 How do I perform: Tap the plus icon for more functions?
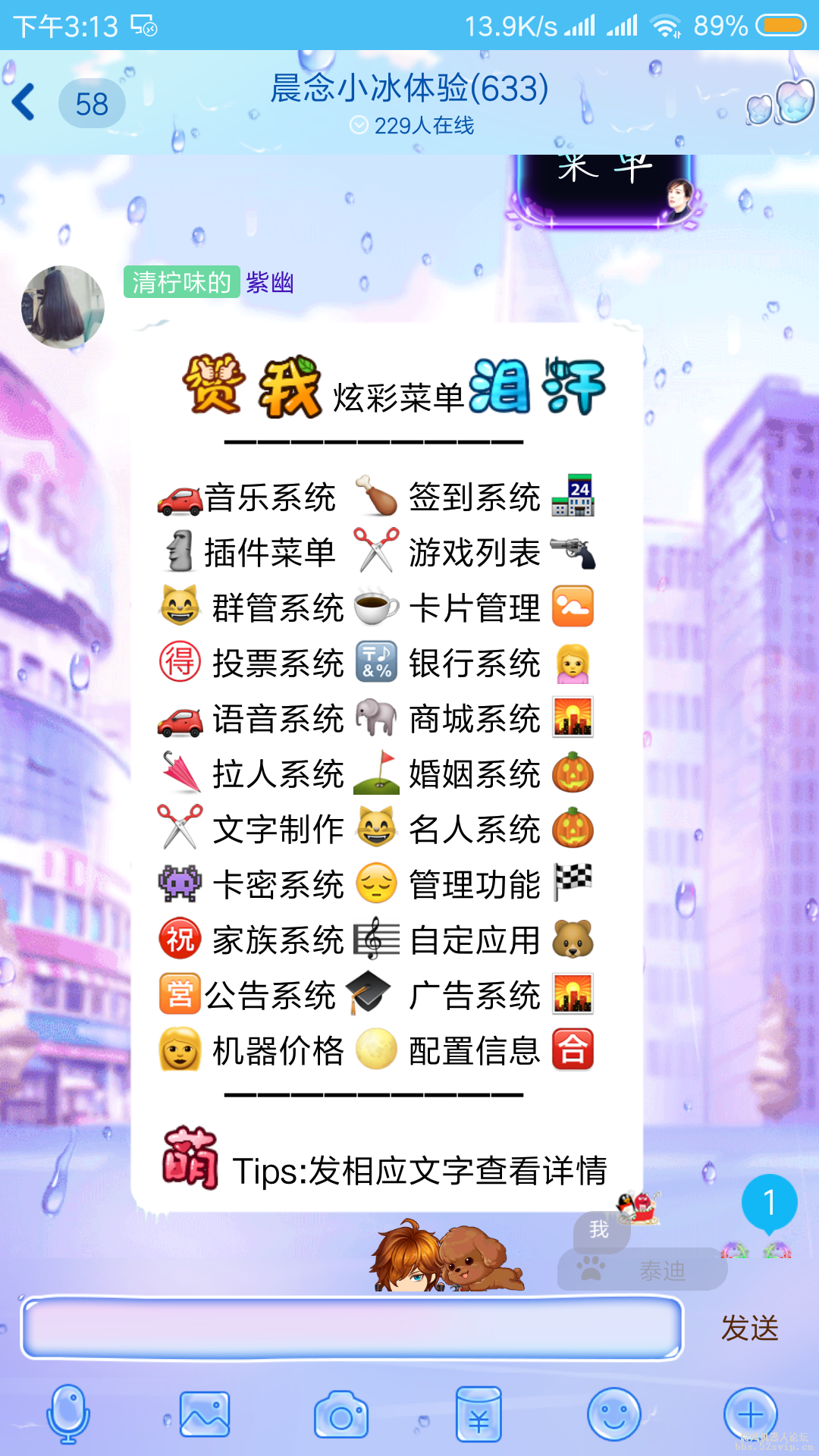point(751,1412)
